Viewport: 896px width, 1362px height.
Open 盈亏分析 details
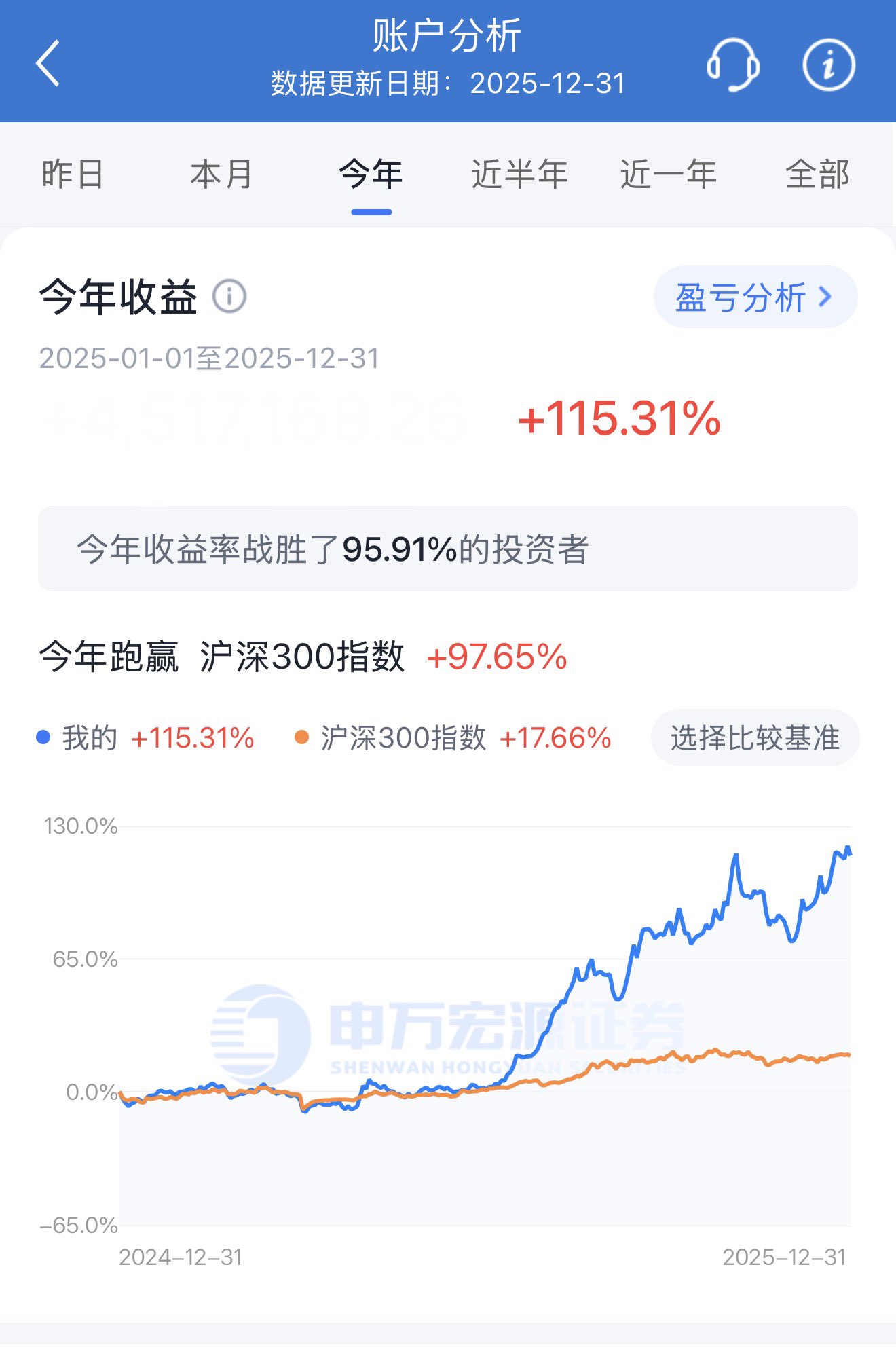pyautogui.click(x=755, y=297)
